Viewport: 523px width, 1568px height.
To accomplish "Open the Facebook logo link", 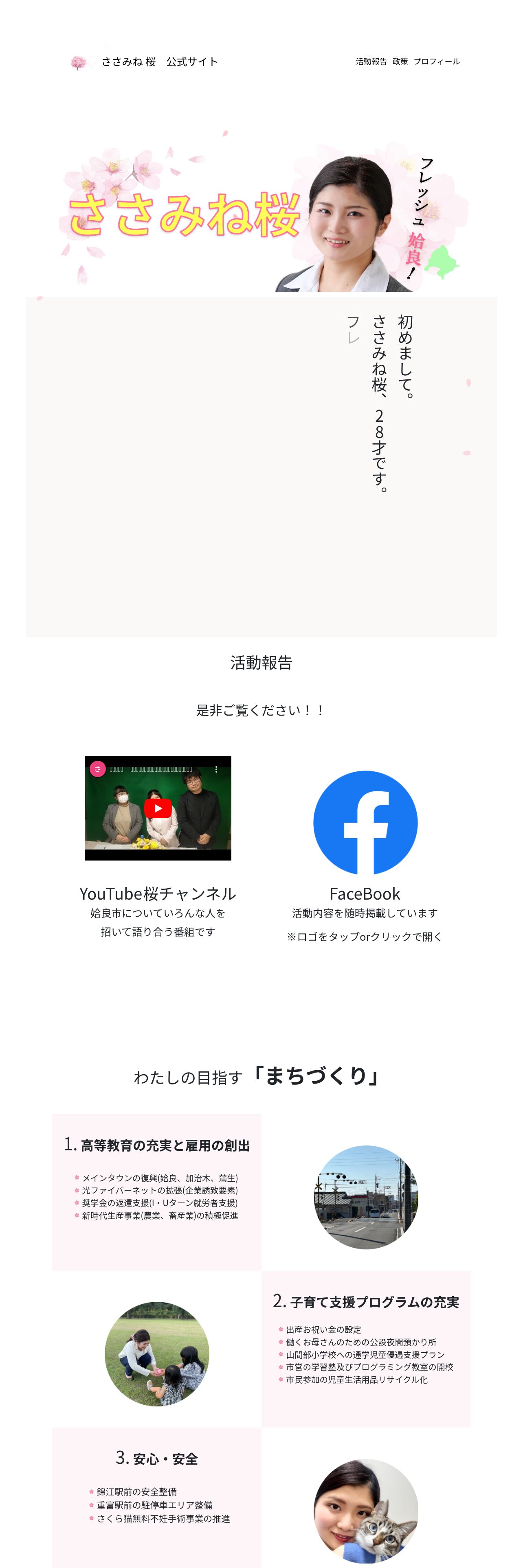I will click(365, 822).
